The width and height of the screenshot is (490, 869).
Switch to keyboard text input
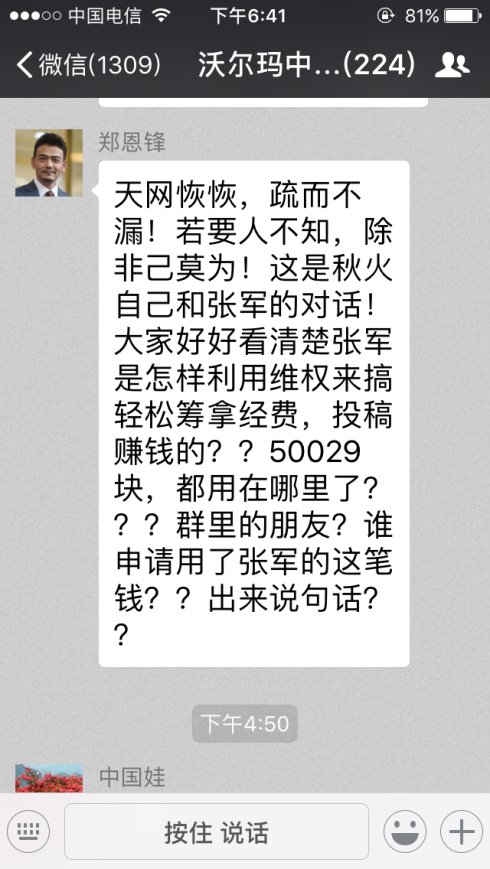28,831
